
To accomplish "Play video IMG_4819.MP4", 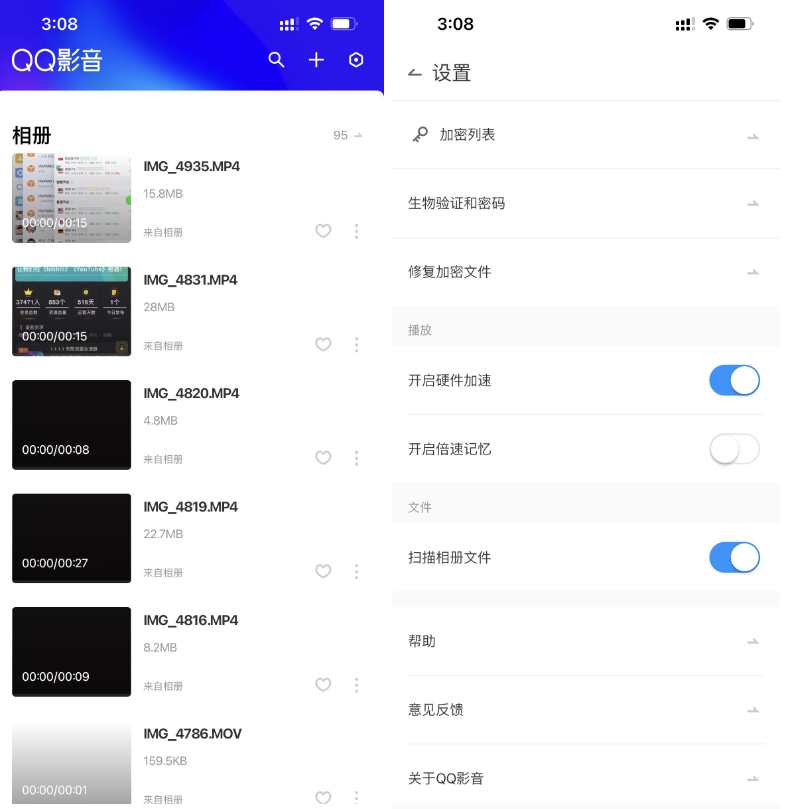I will tap(71, 538).
